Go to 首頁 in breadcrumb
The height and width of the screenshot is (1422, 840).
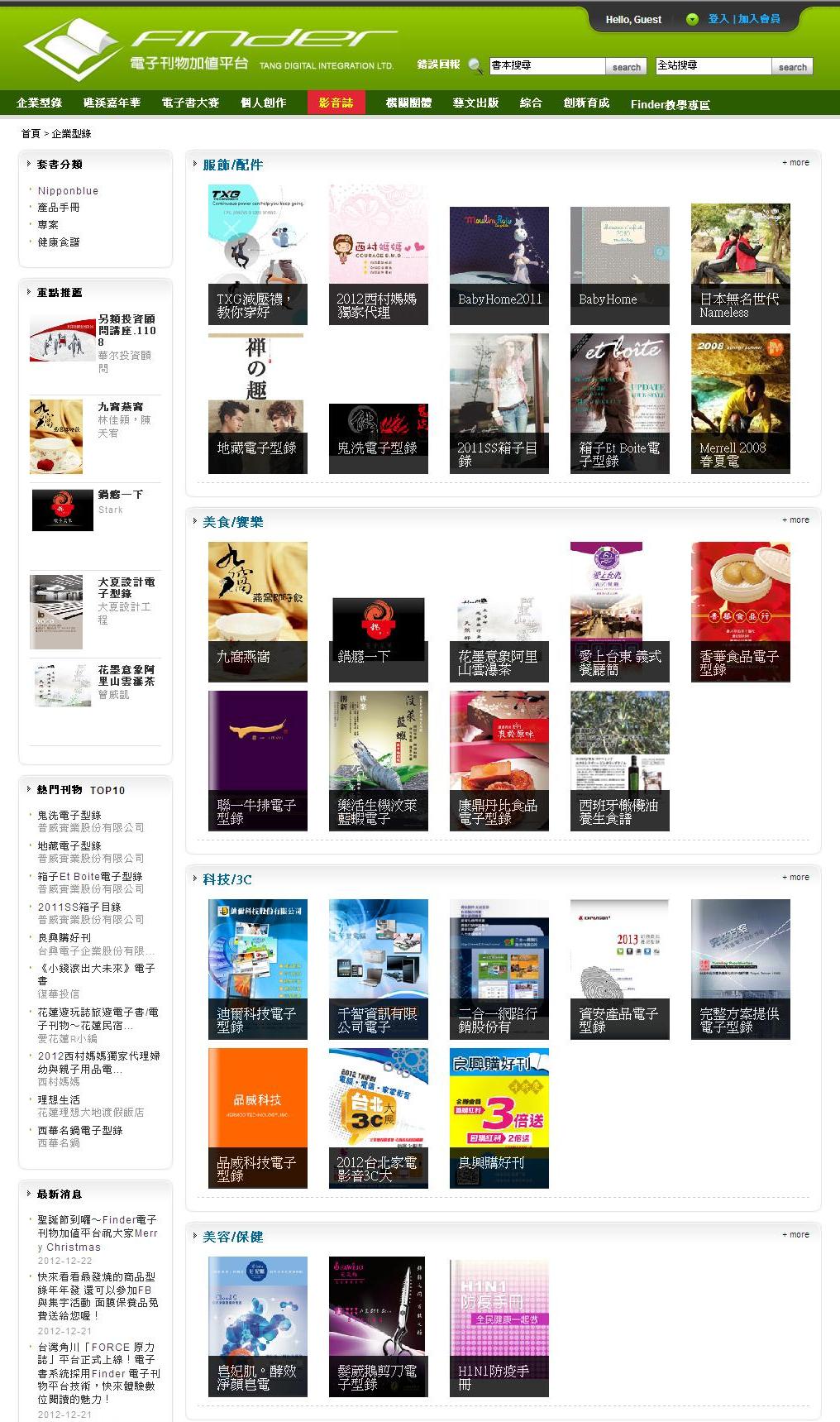pos(30,133)
